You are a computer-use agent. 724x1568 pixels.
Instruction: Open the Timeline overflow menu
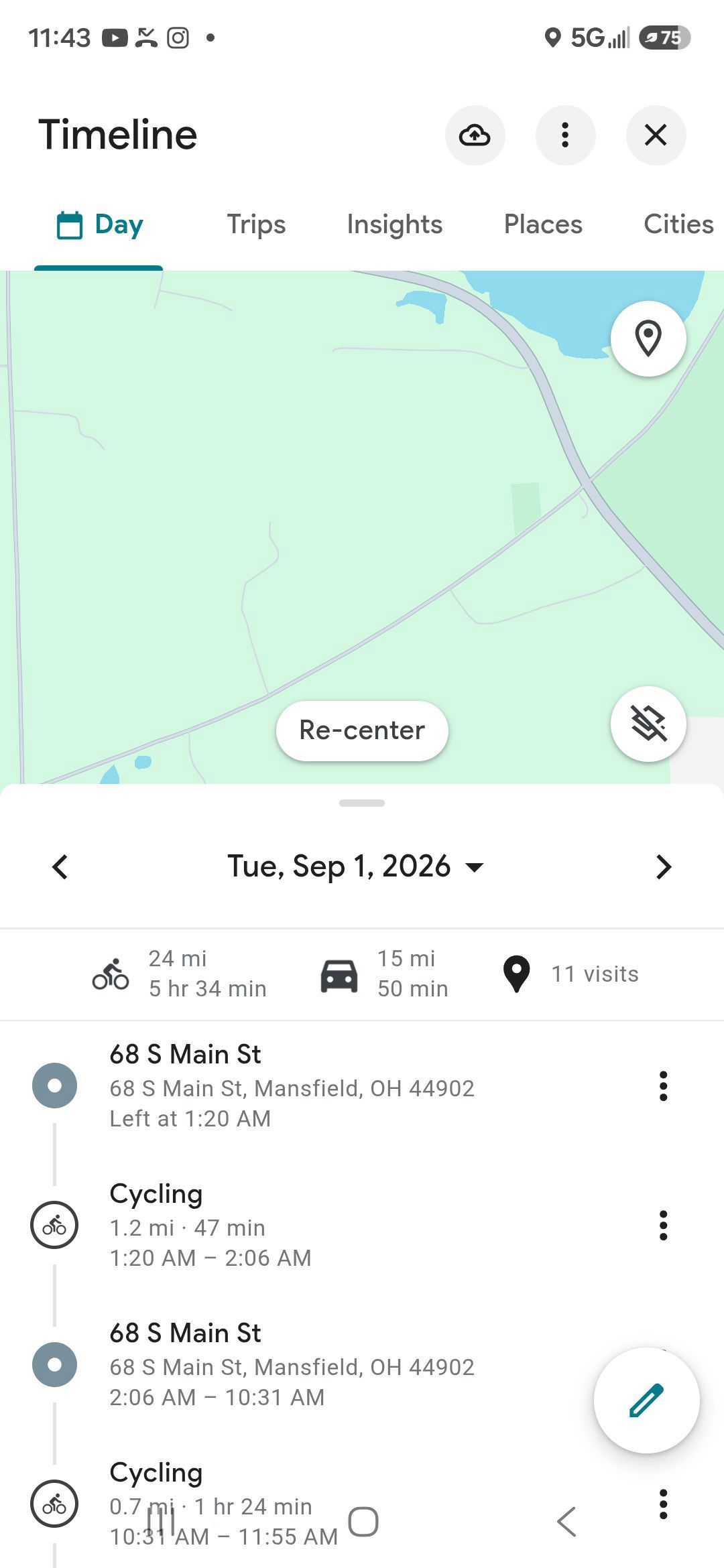click(565, 135)
